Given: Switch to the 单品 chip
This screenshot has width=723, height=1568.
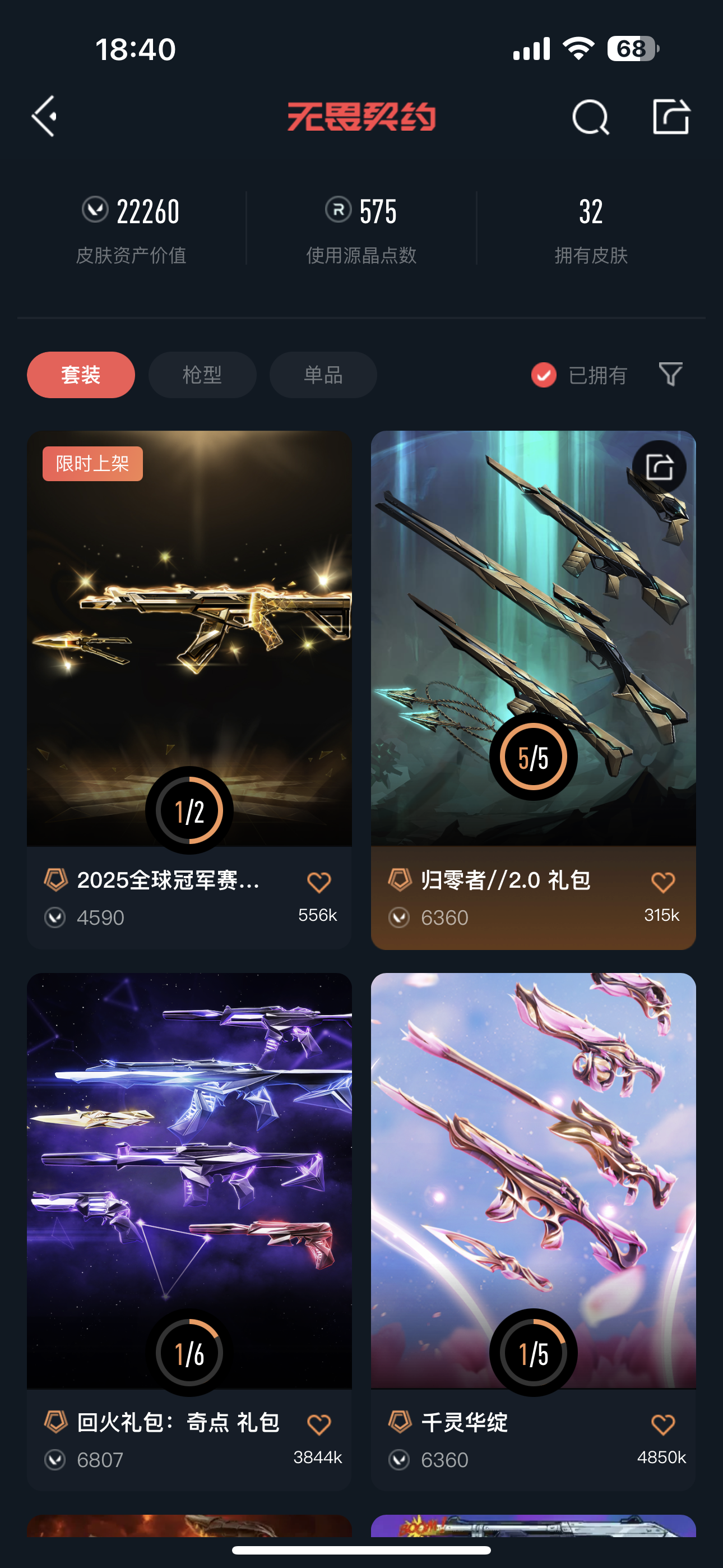Looking at the screenshot, I should [323, 375].
